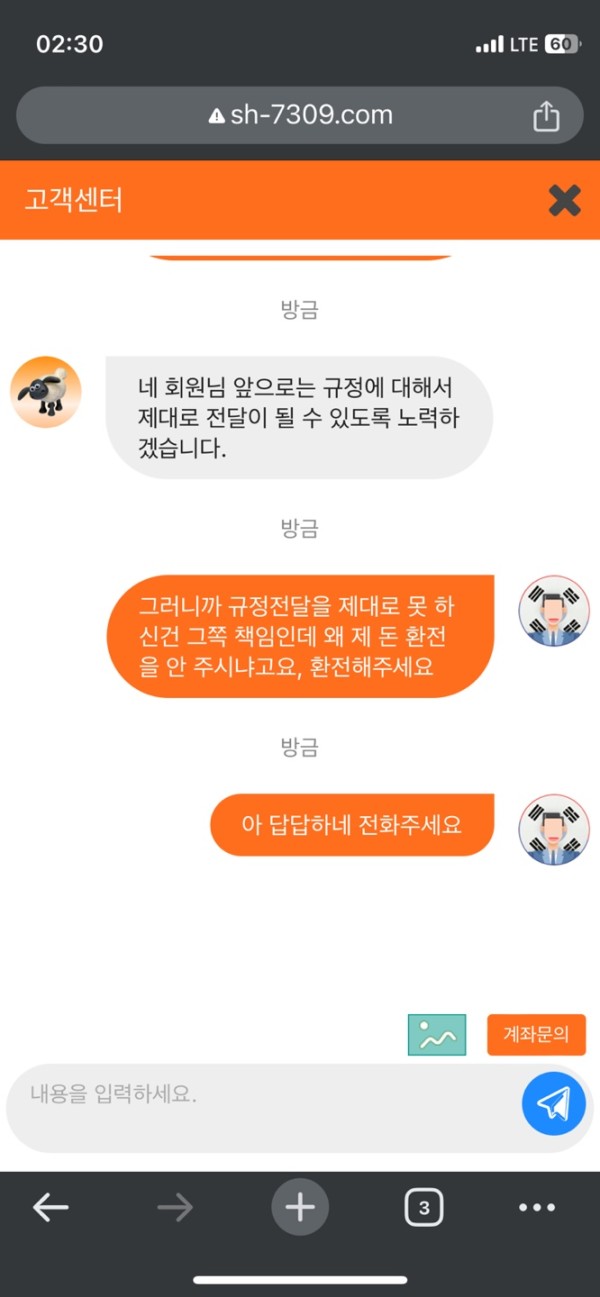Screen dimensions: 600x1297
Task: Tap the sh-7309.com address bar
Action: (x=300, y=116)
